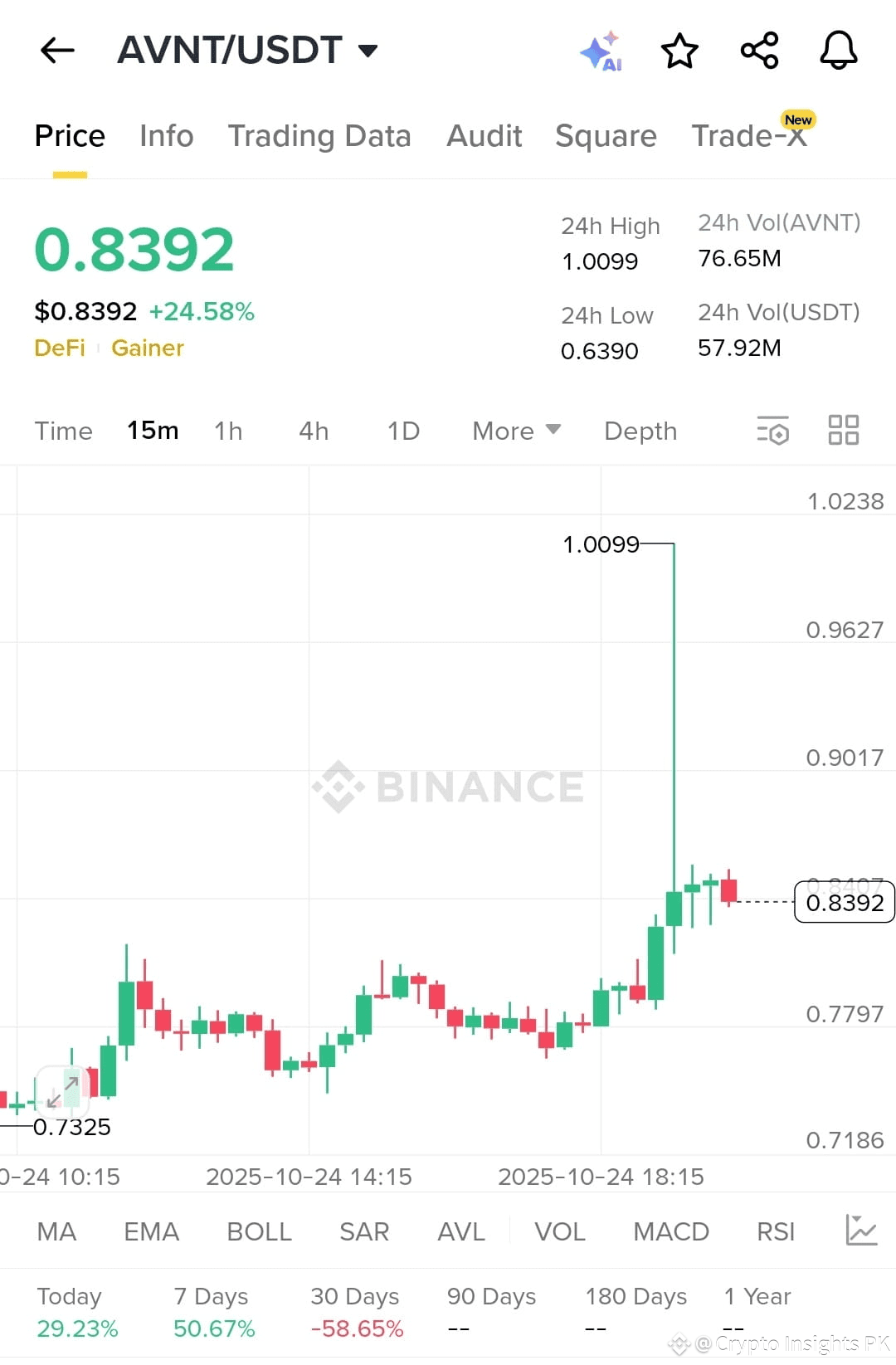Set a price alert with the bell
Viewport: 896px width, 1365px height.
pyautogui.click(x=838, y=51)
